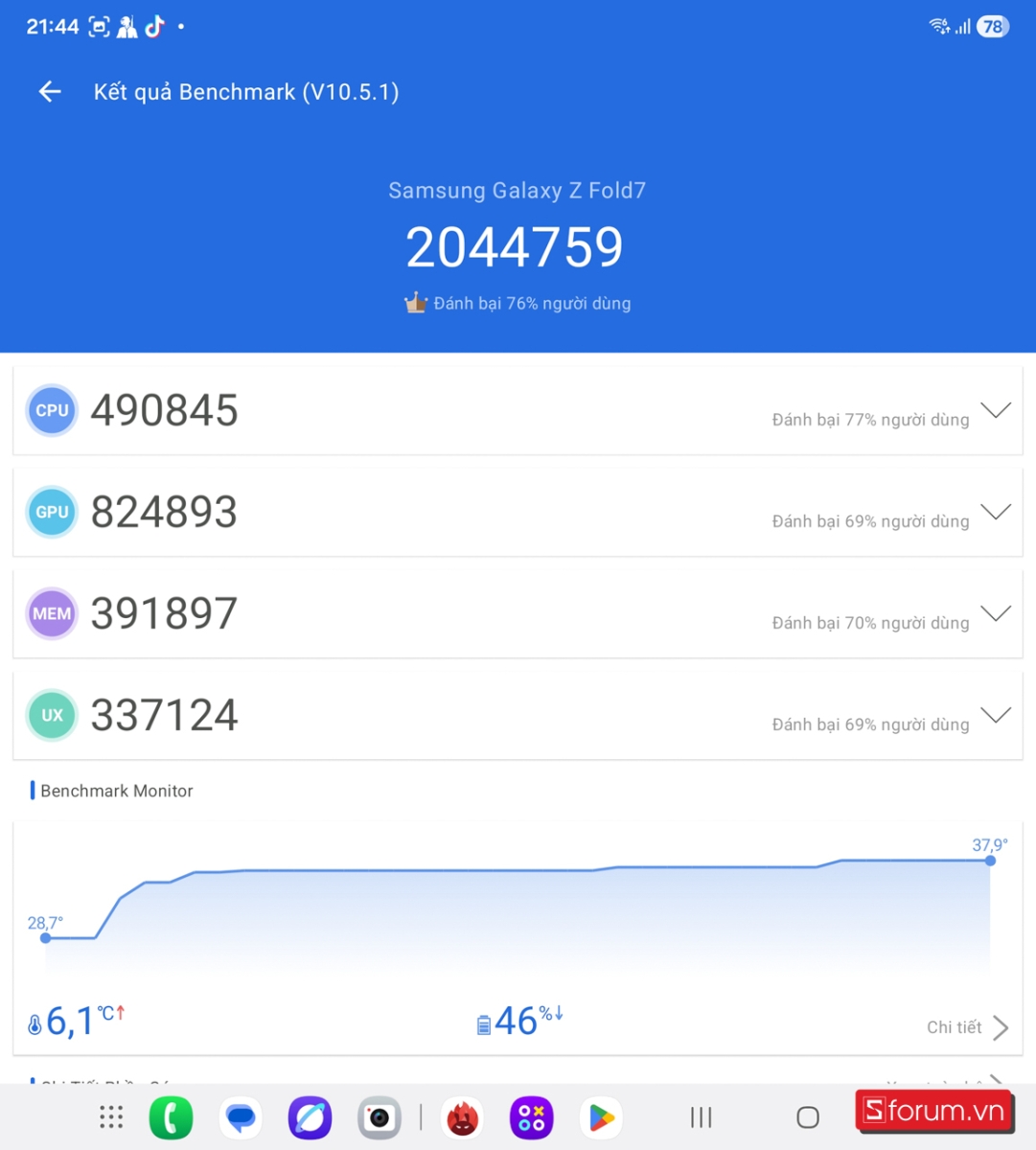Image resolution: width=1036 pixels, height=1150 pixels.
Task: Open the purple Good Lock taskbar icon
Action: 532,1117
